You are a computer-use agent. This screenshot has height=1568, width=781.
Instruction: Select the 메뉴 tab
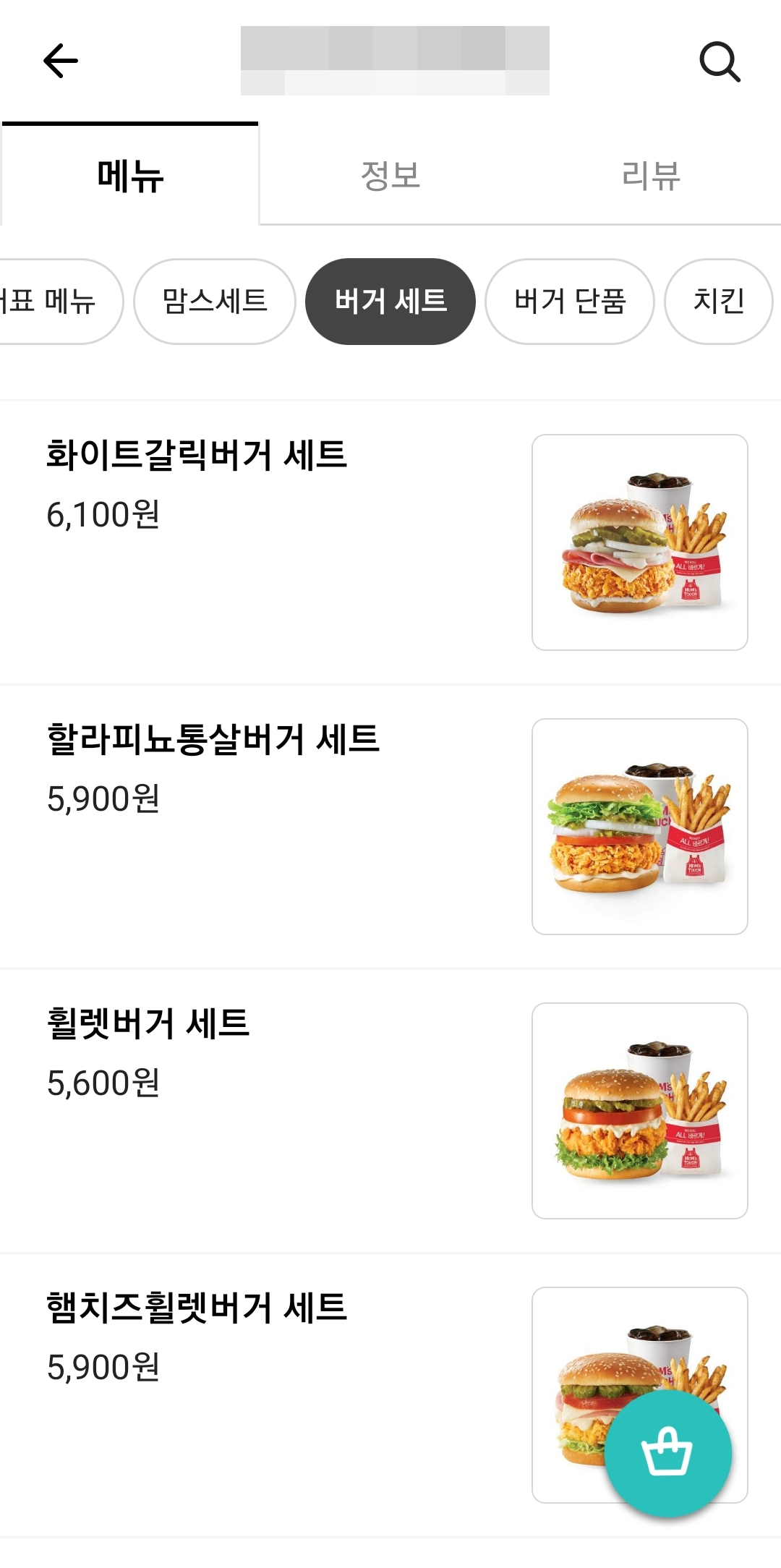130,176
